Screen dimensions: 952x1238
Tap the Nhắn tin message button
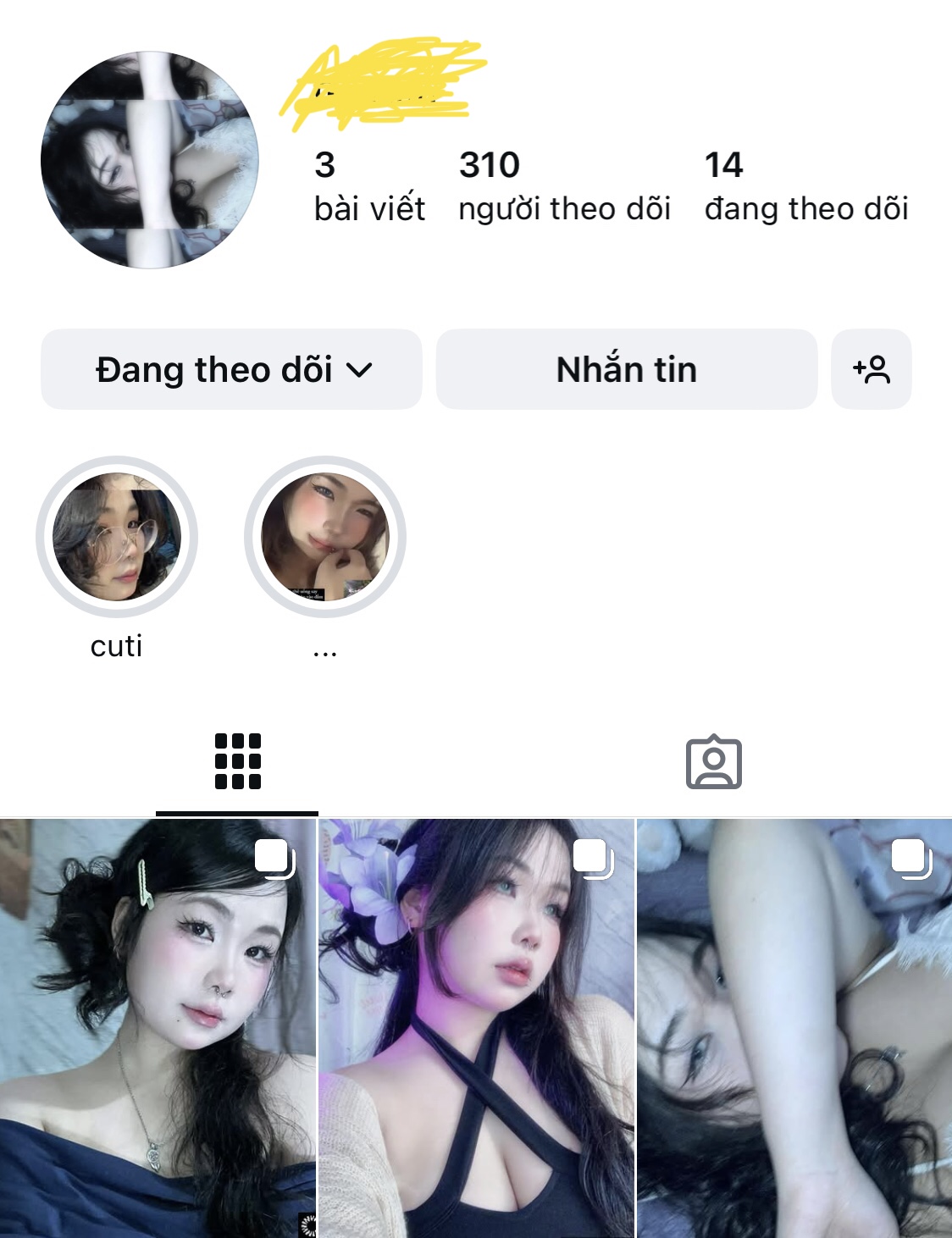click(x=626, y=370)
